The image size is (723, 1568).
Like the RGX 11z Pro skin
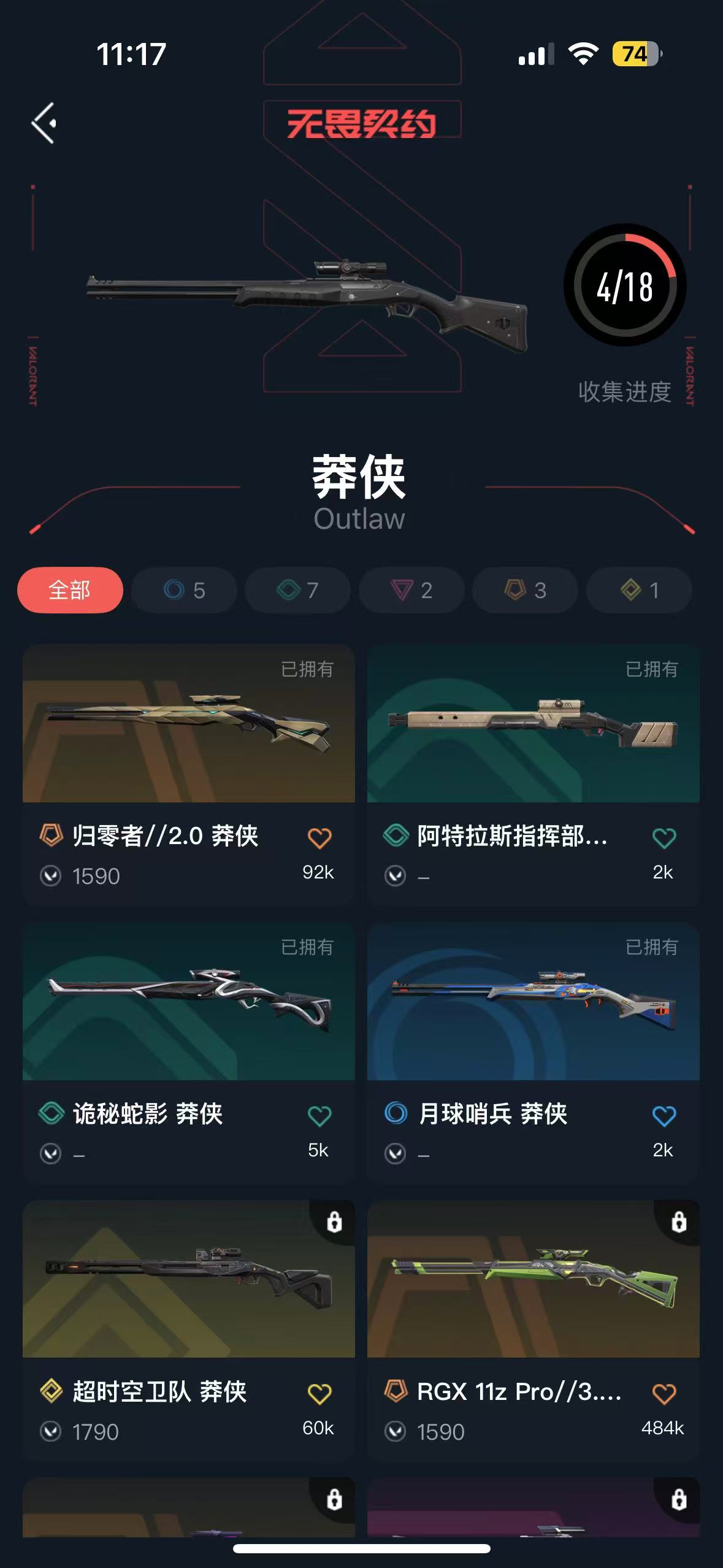pos(664,1394)
